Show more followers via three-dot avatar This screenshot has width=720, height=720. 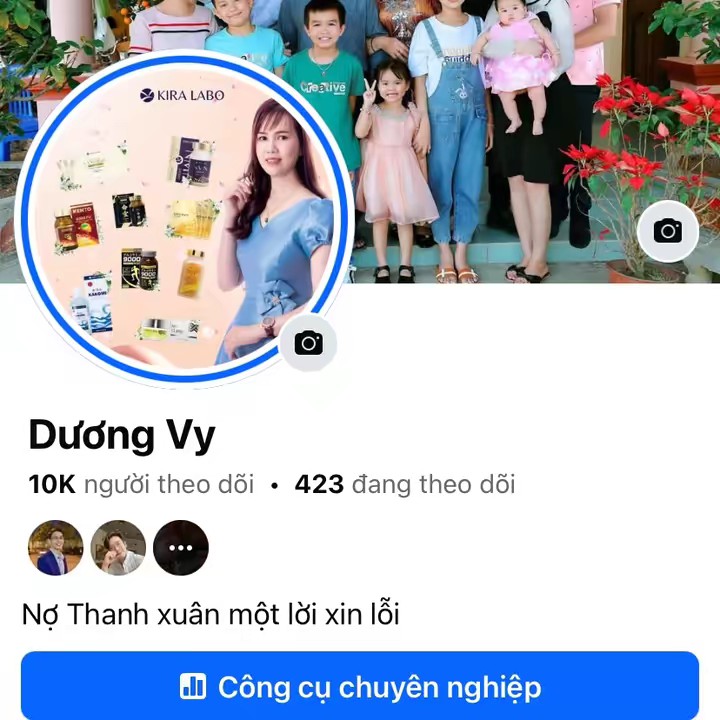[x=181, y=548]
